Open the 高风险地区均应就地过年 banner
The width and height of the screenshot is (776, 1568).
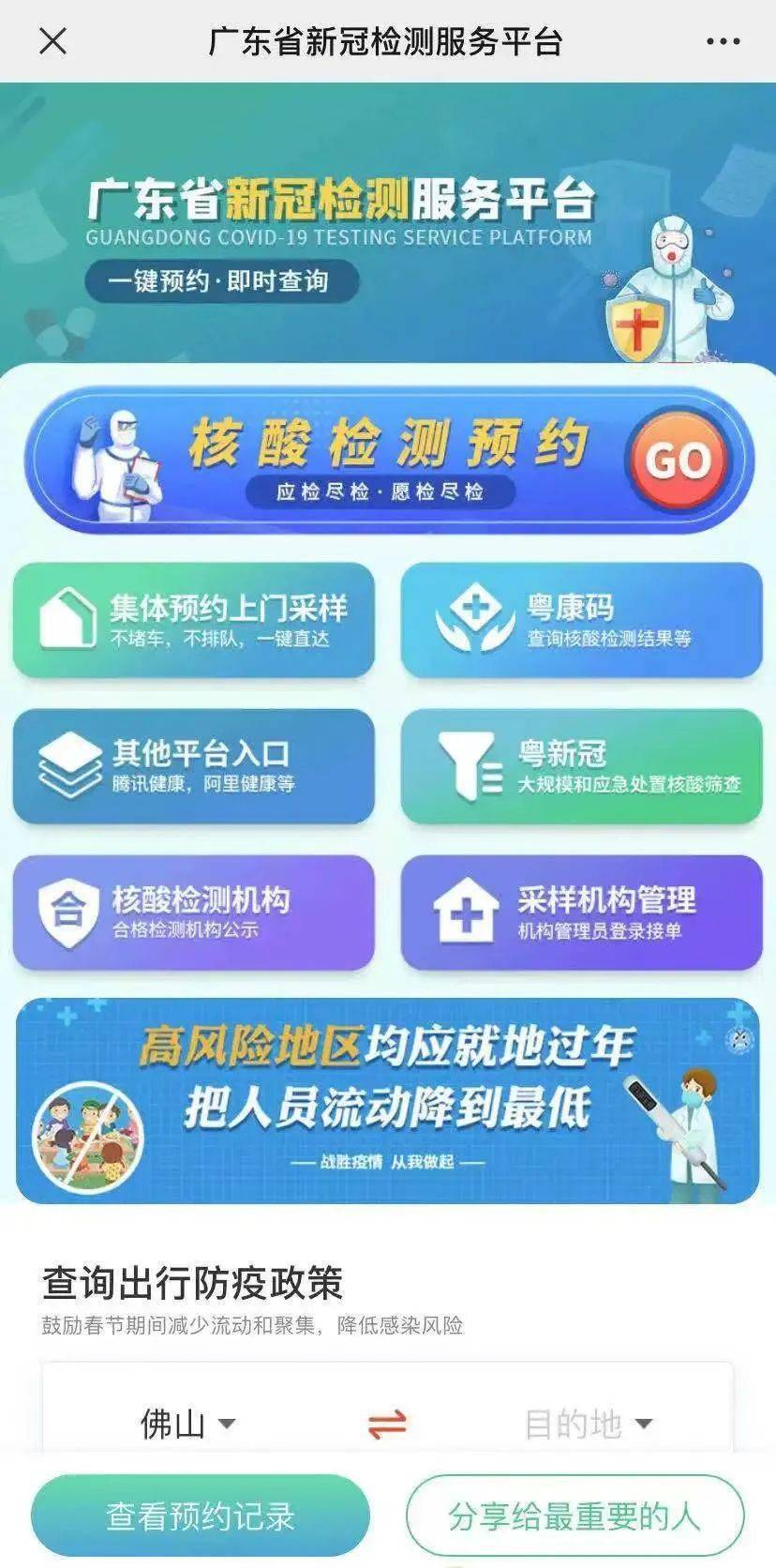point(387,1101)
